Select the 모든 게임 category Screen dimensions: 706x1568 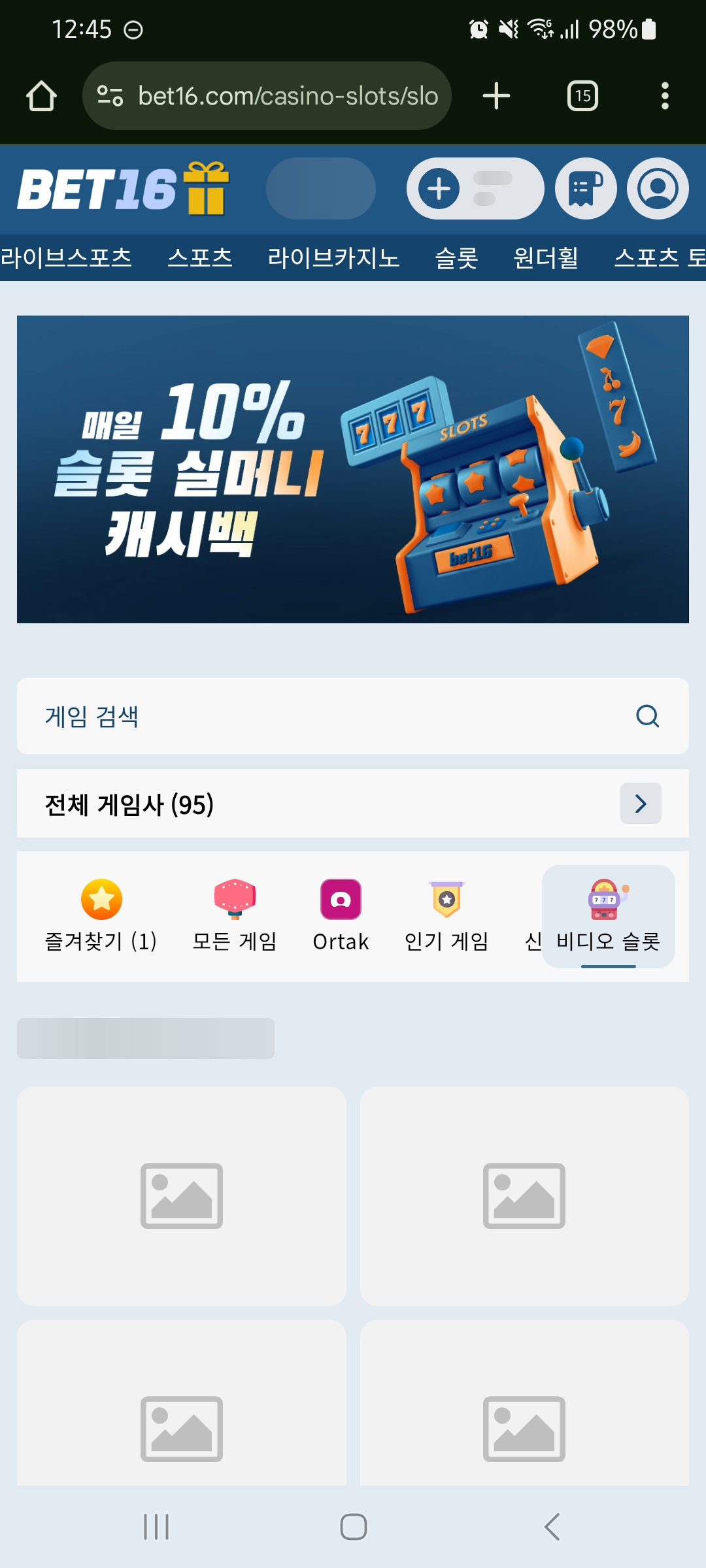point(235,916)
